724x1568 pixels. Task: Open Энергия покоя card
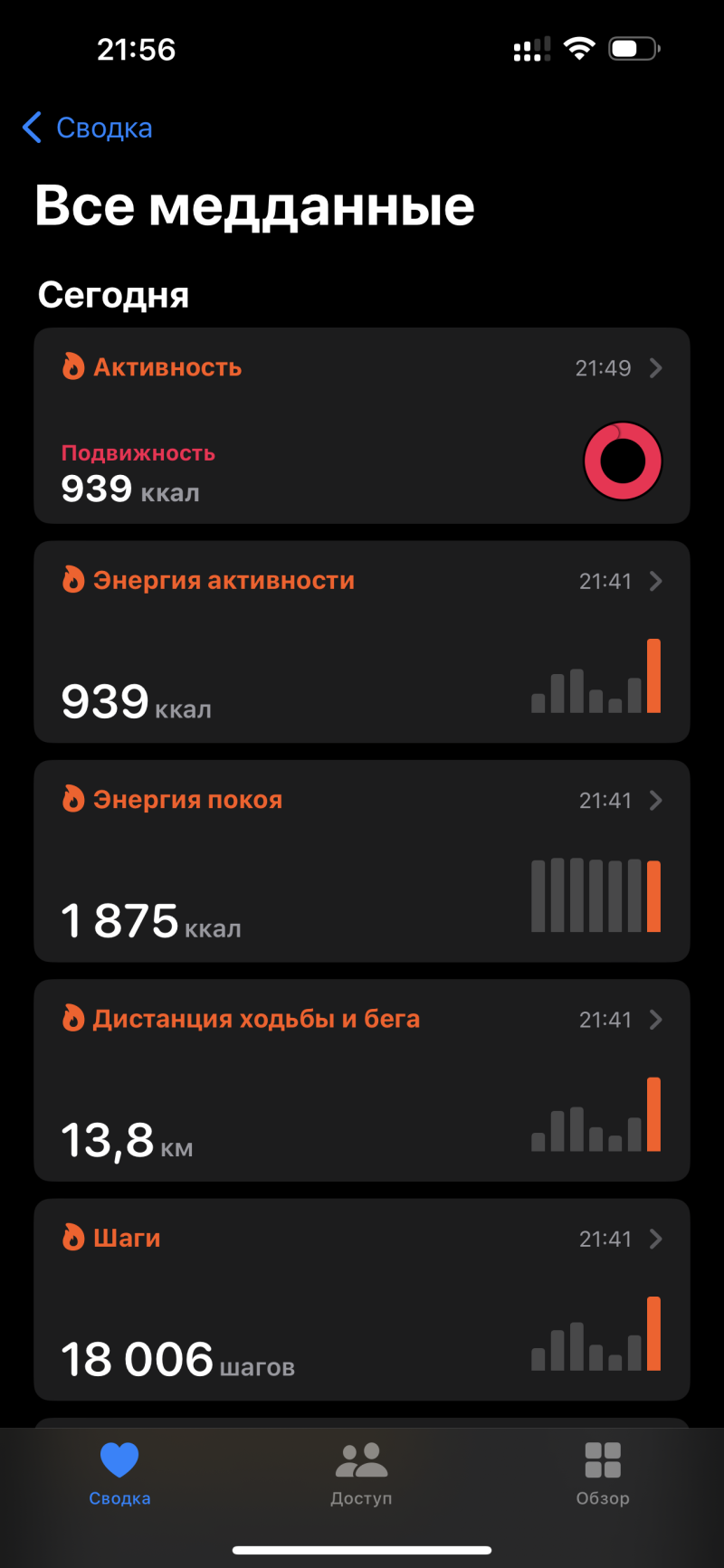coord(361,861)
